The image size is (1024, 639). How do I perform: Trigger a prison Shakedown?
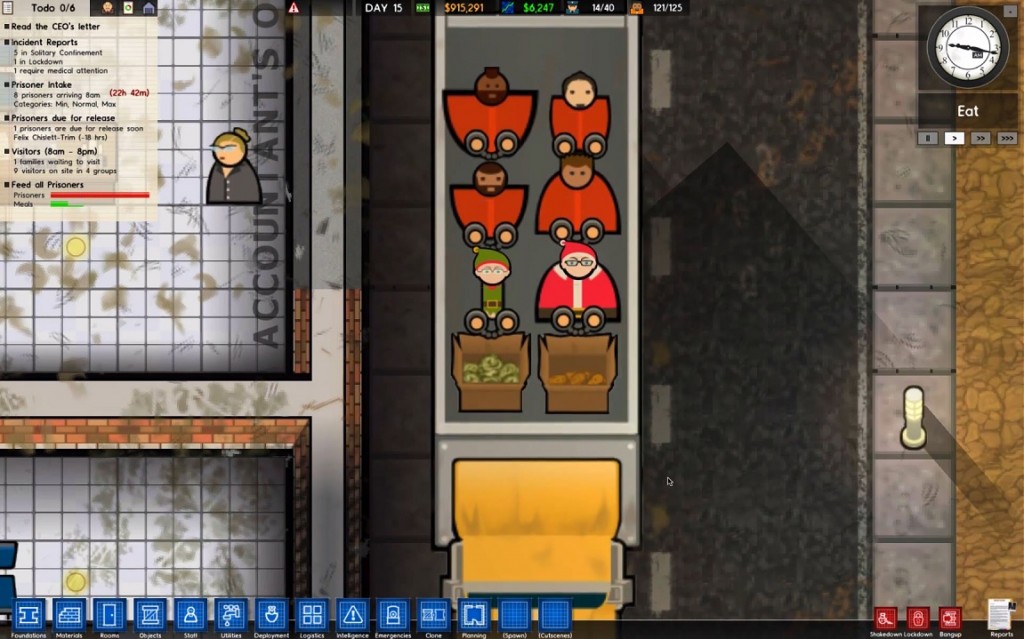click(x=885, y=619)
